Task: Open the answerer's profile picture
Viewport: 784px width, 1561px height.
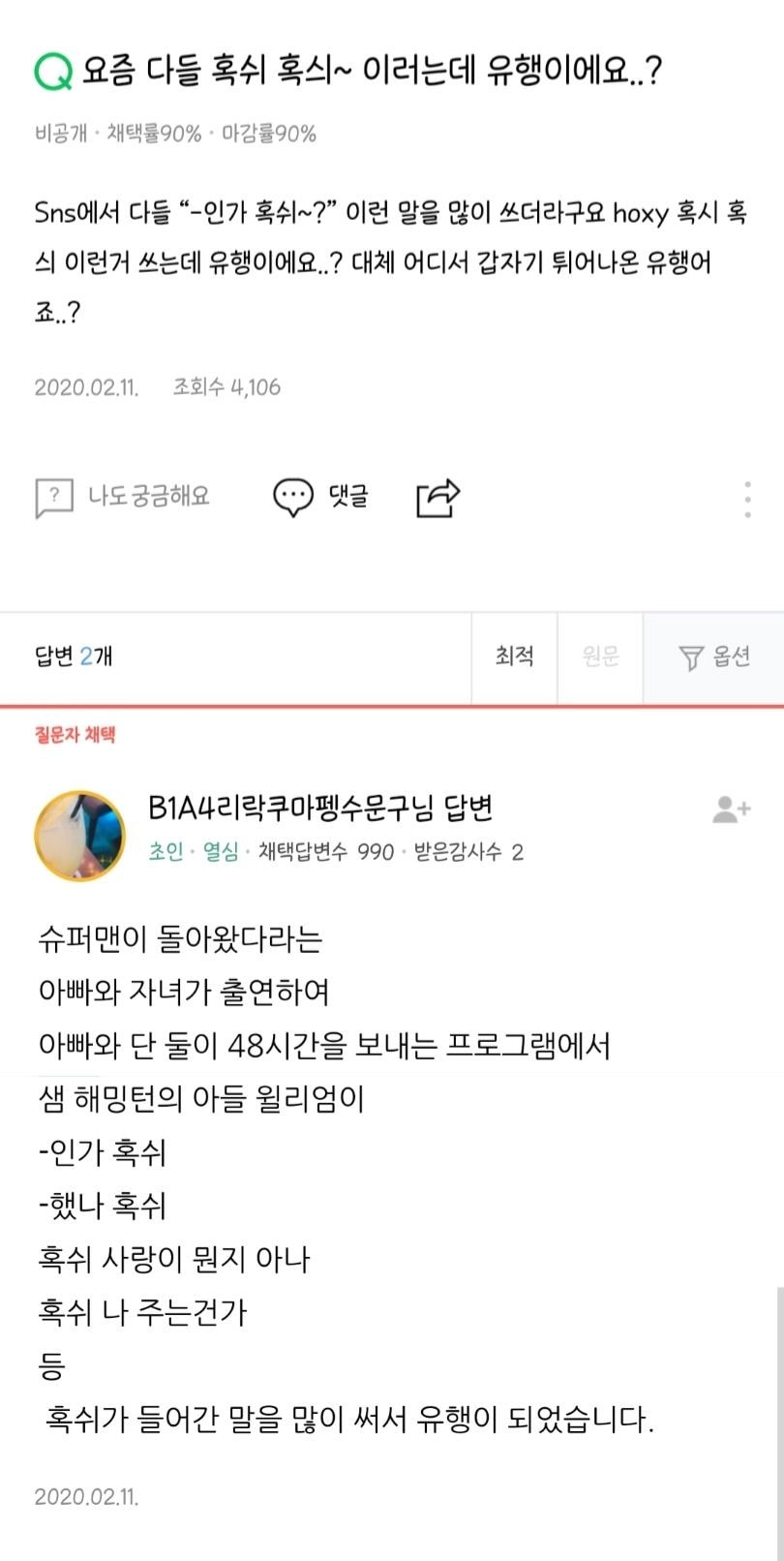Action: point(80,836)
